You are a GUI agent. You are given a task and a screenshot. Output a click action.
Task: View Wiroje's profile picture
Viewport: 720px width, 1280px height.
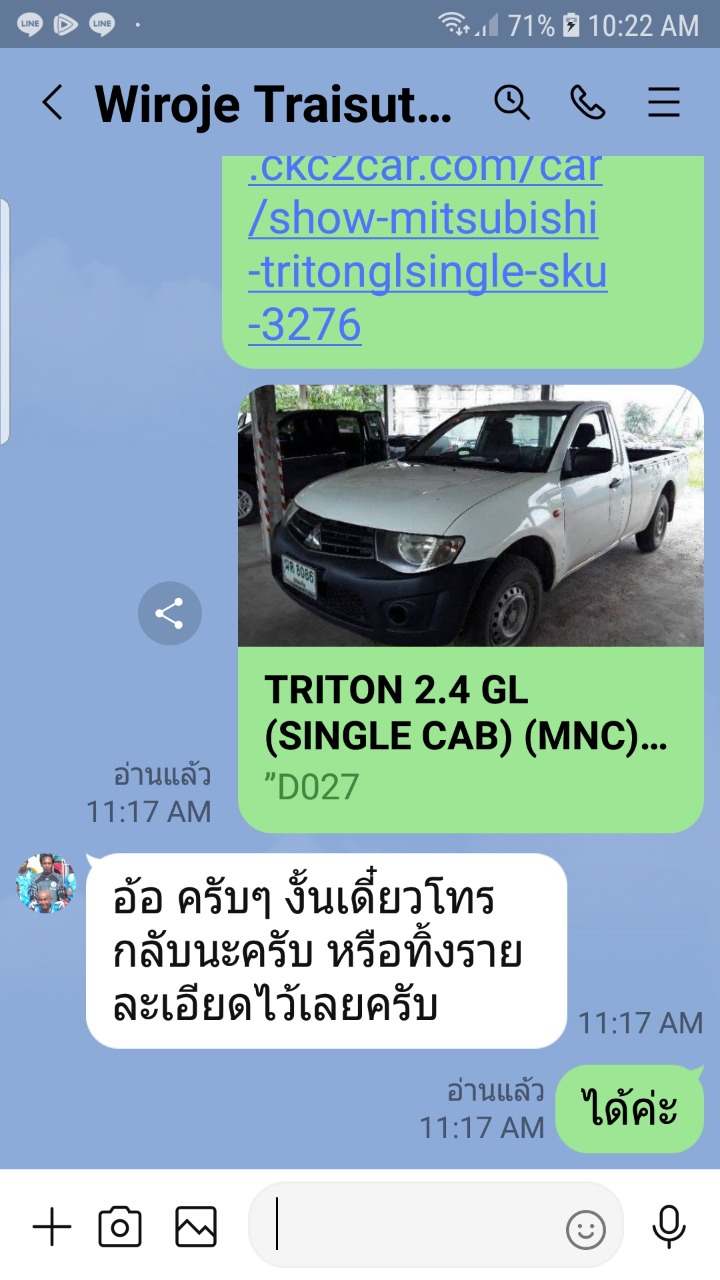click(x=46, y=883)
